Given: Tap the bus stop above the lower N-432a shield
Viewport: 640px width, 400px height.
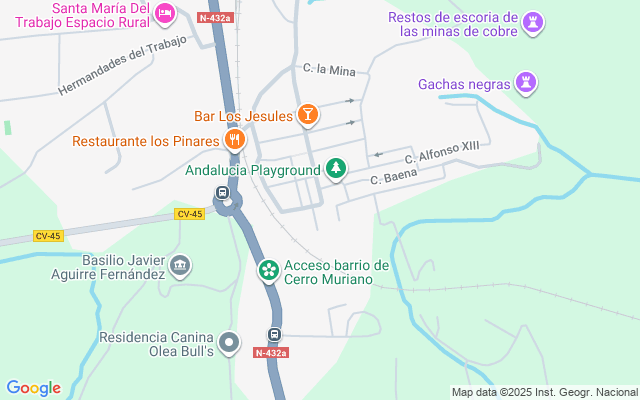Looking at the screenshot, I should click(x=273, y=334).
